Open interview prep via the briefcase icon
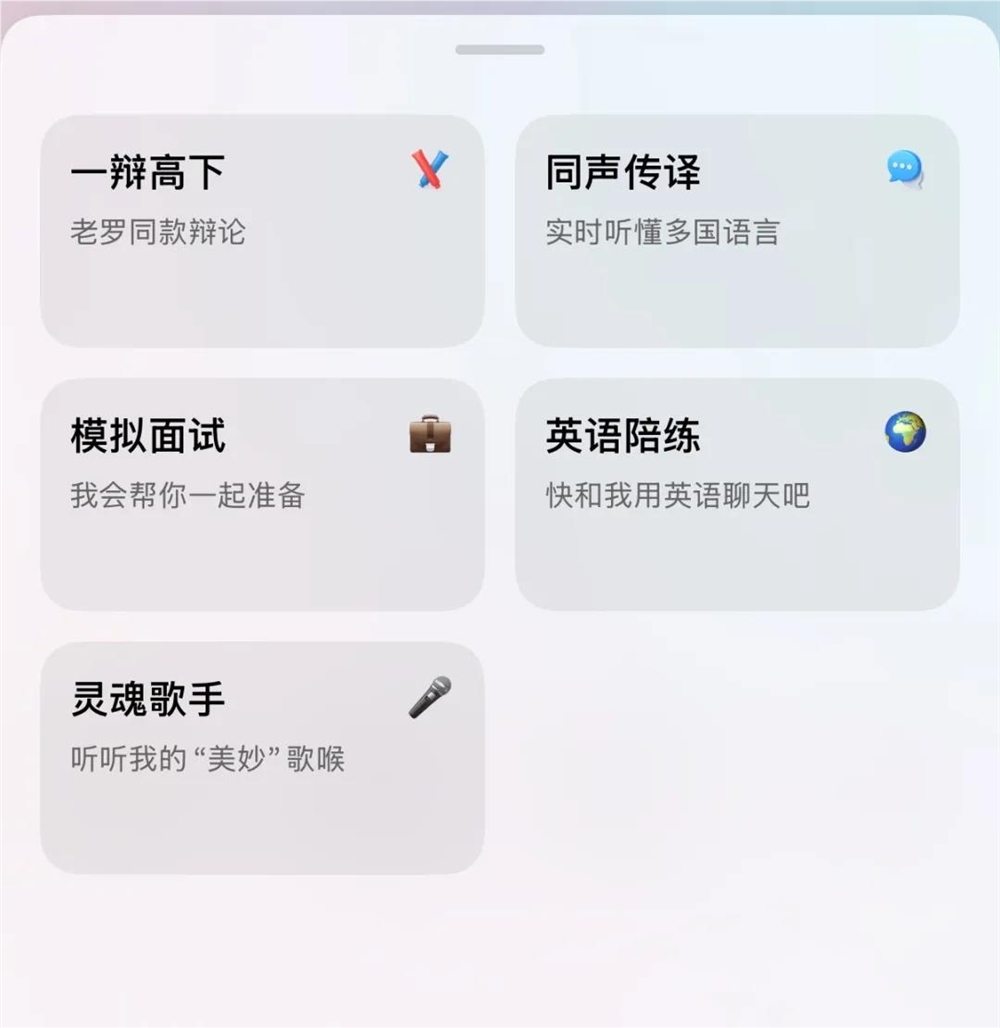Image resolution: width=1000 pixels, height=1028 pixels. coord(432,434)
